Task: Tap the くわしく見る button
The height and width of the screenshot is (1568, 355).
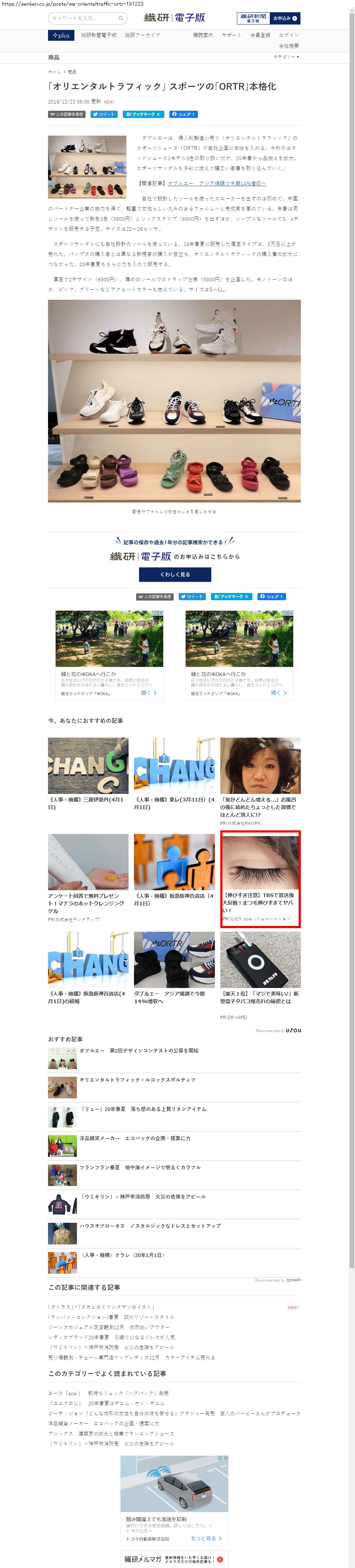Action: pos(175,574)
